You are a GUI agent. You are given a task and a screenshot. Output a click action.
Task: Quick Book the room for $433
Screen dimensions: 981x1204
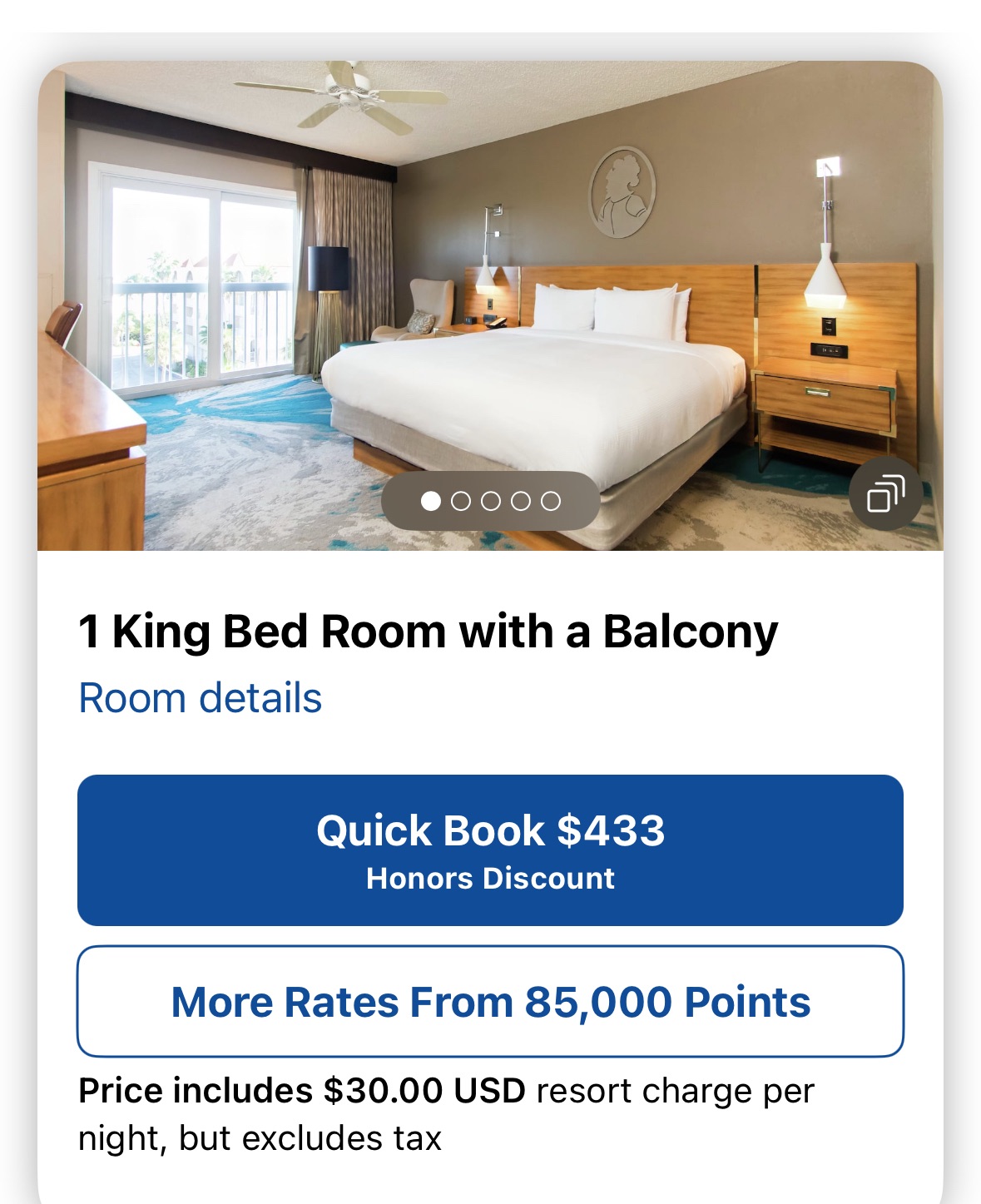(490, 850)
